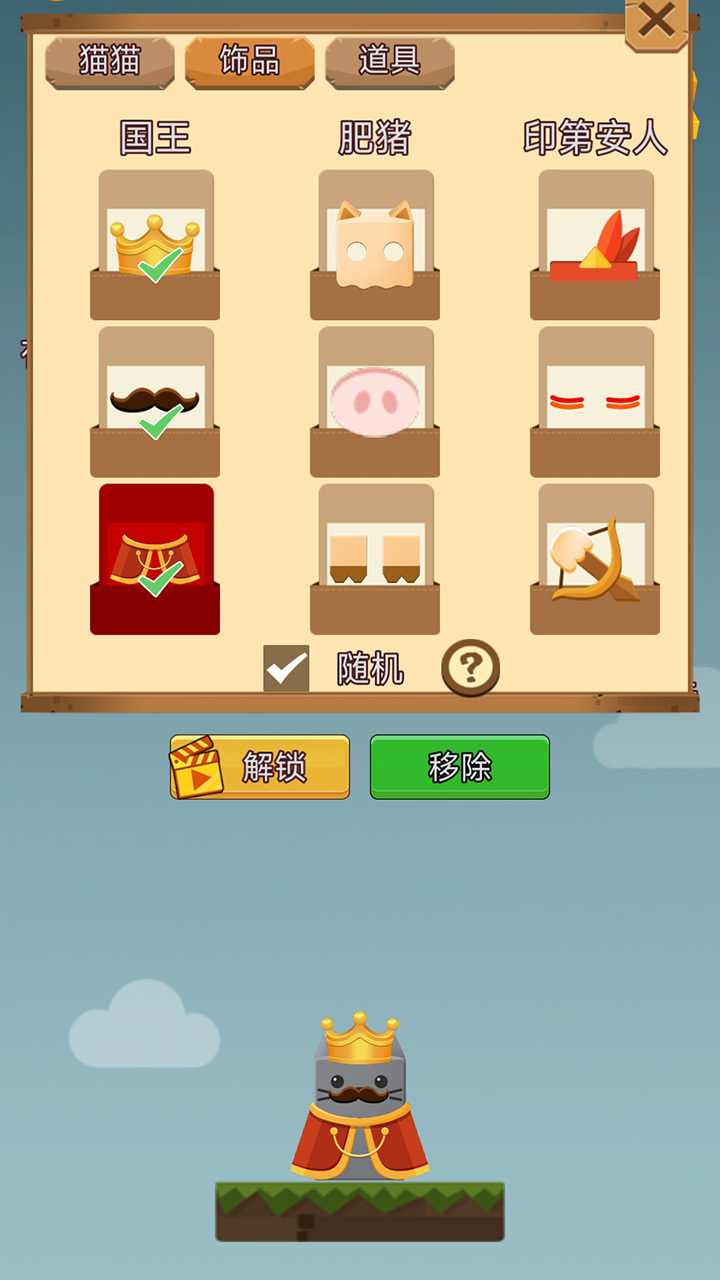Select the pig feet accessory
The height and width of the screenshot is (1280, 720).
(x=375, y=560)
